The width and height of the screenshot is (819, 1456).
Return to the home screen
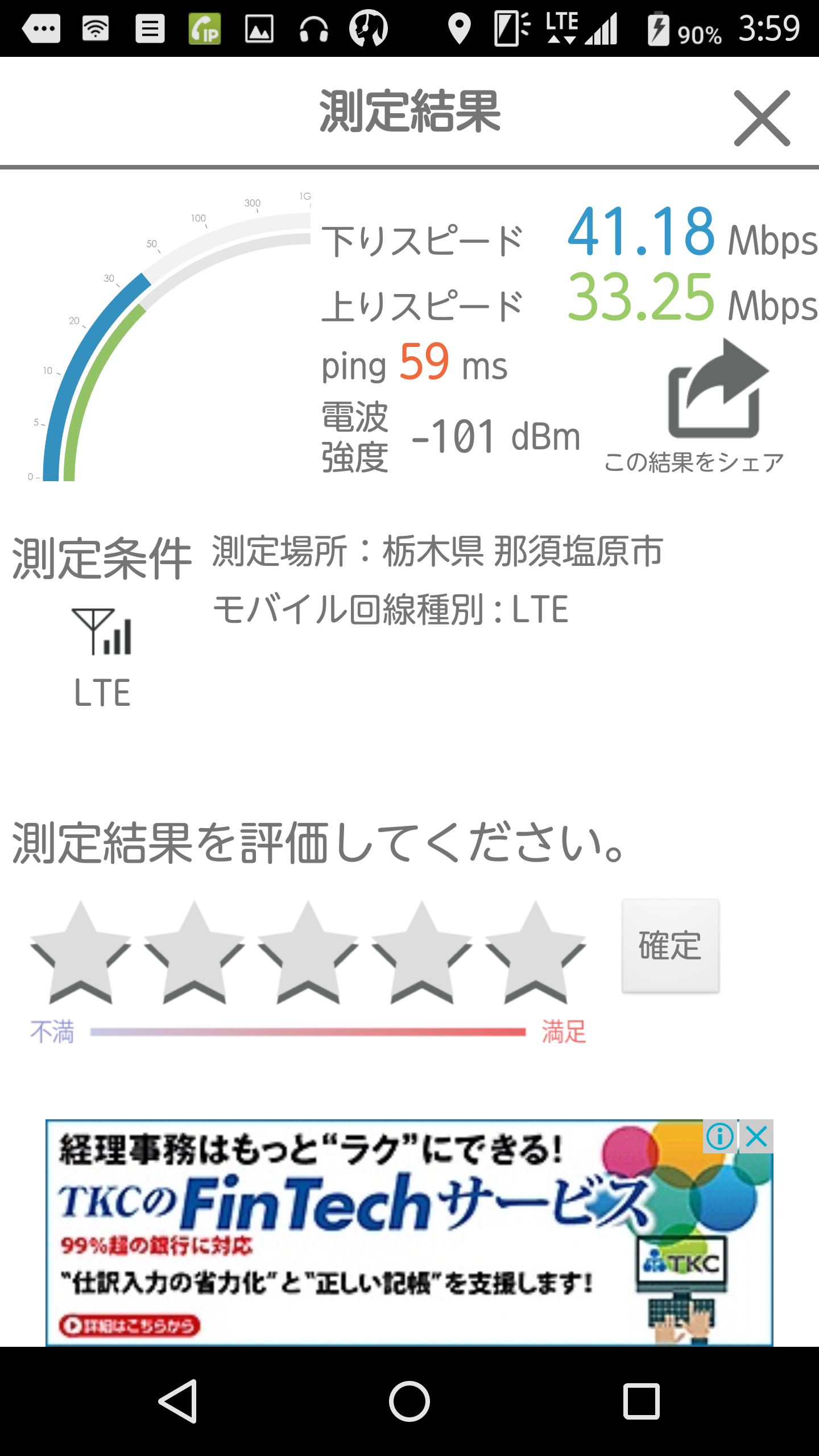(x=409, y=1401)
